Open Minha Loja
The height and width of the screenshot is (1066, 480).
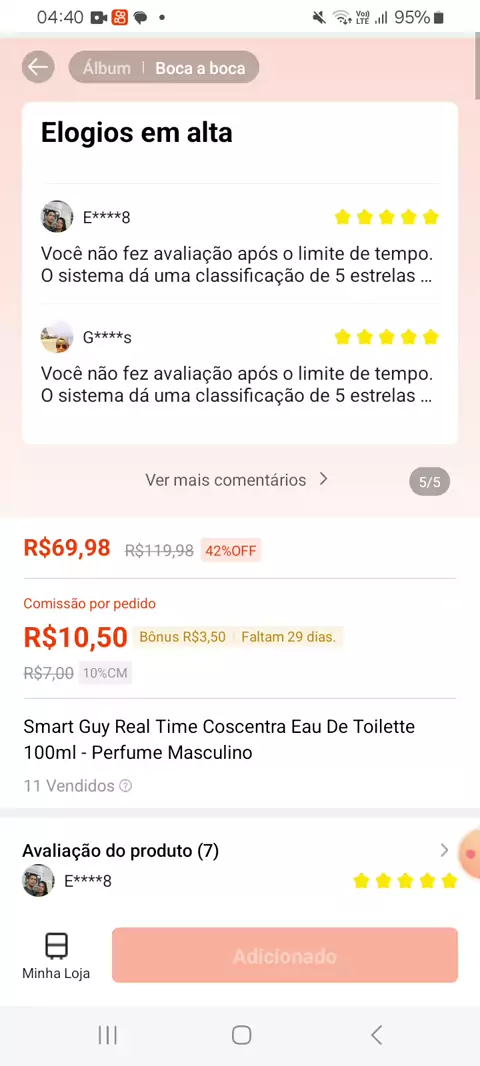[x=56, y=955]
